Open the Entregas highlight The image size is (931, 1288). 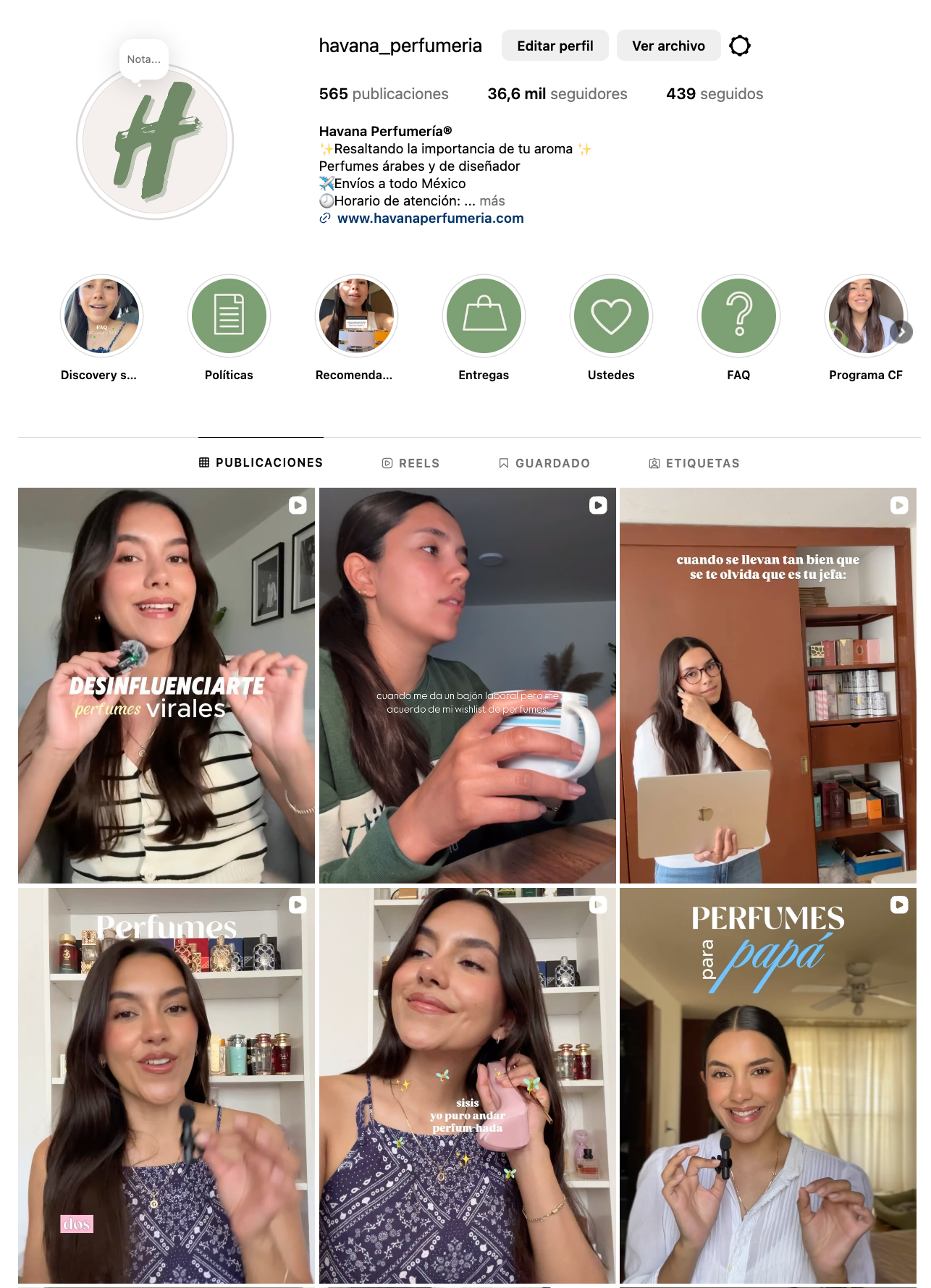(484, 316)
